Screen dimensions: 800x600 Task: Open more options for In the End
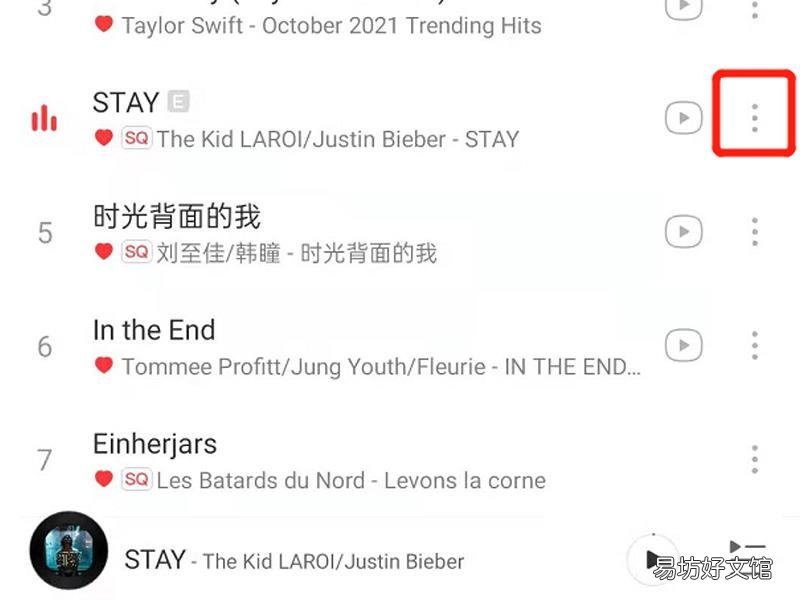pyautogui.click(x=754, y=346)
